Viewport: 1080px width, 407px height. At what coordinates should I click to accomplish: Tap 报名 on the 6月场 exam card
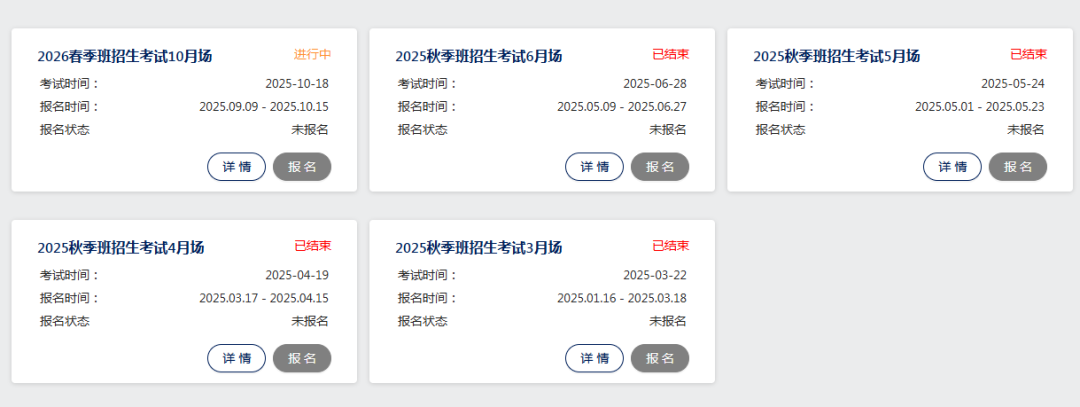pyautogui.click(x=660, y=167)
